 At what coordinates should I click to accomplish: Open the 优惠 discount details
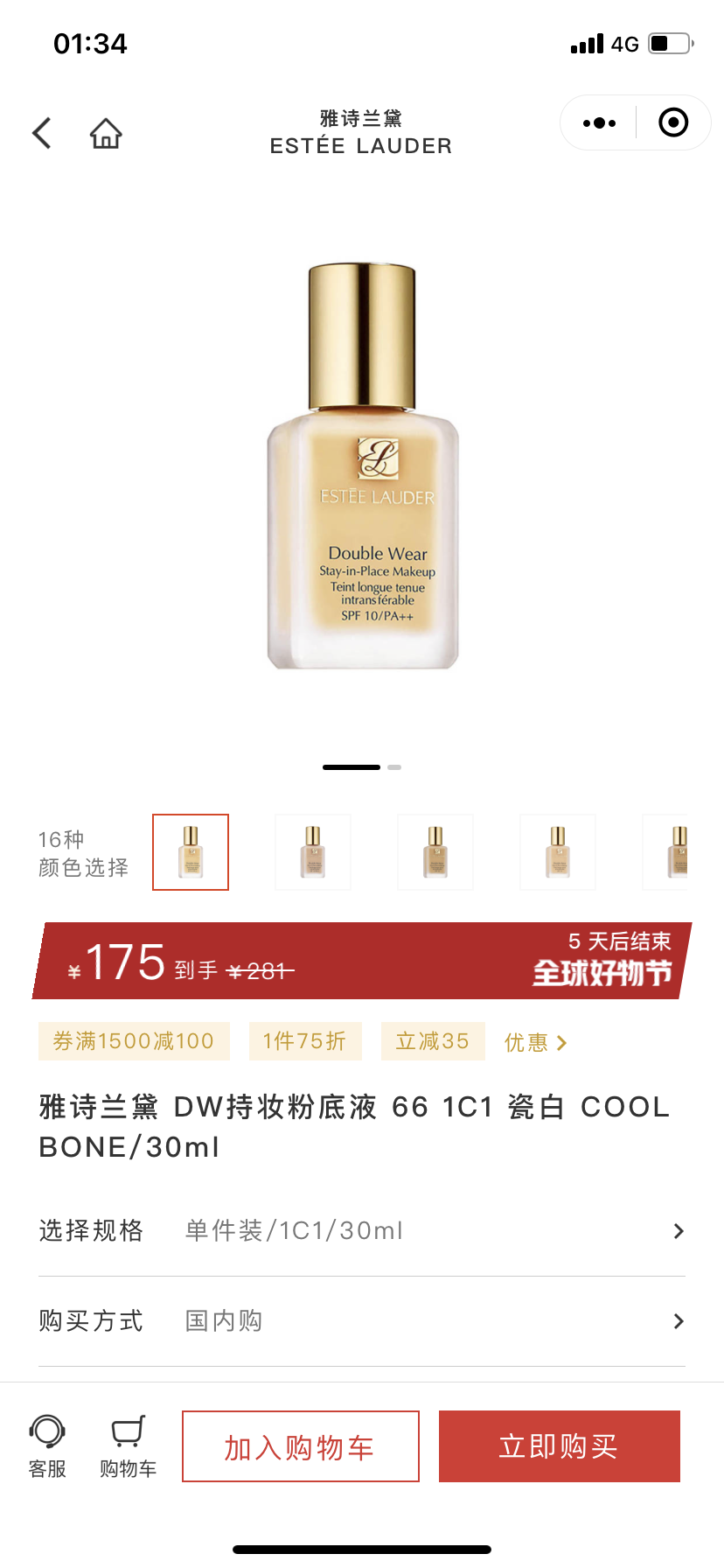point(535,1042)
